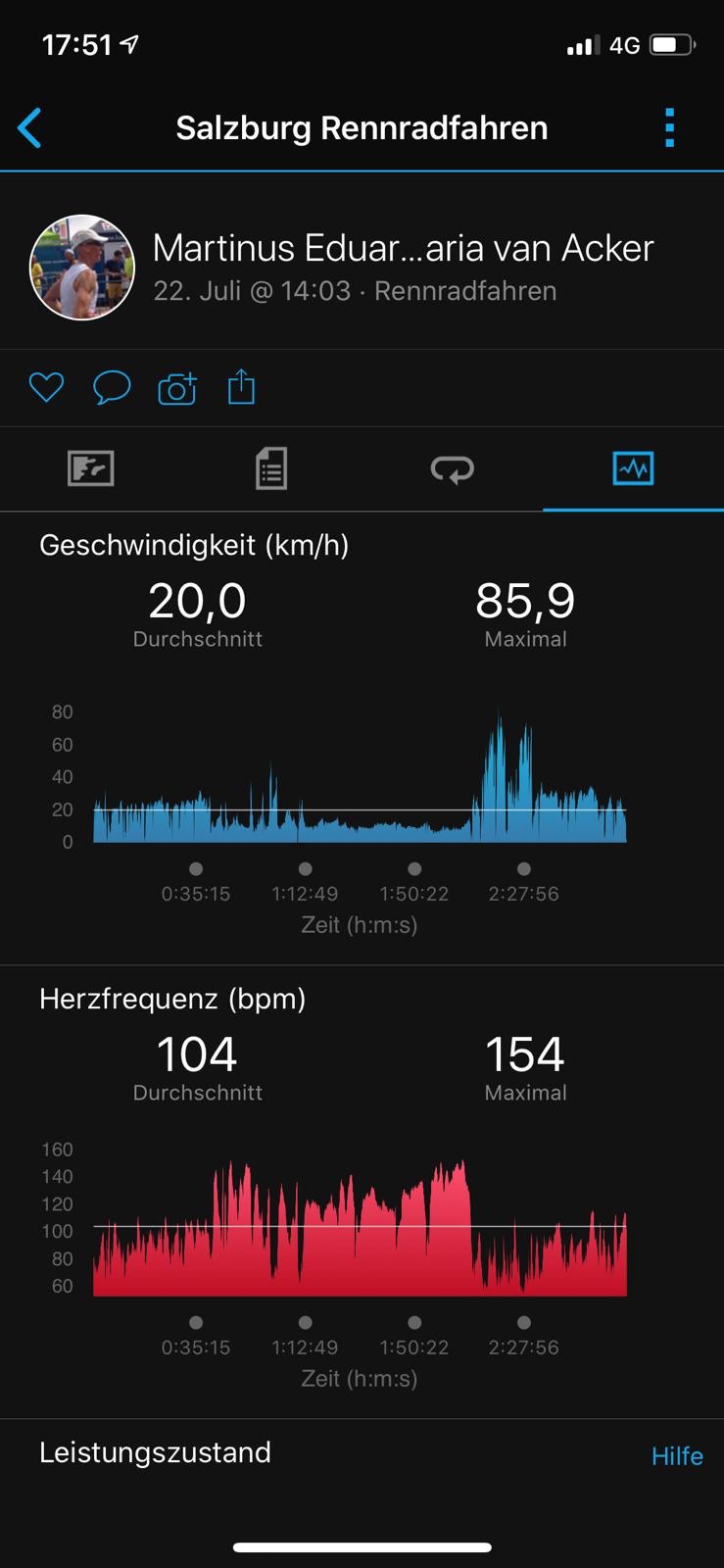
Task: Add a photo with the camera icon
Action: pyautogui.click(x=177, y=388)
